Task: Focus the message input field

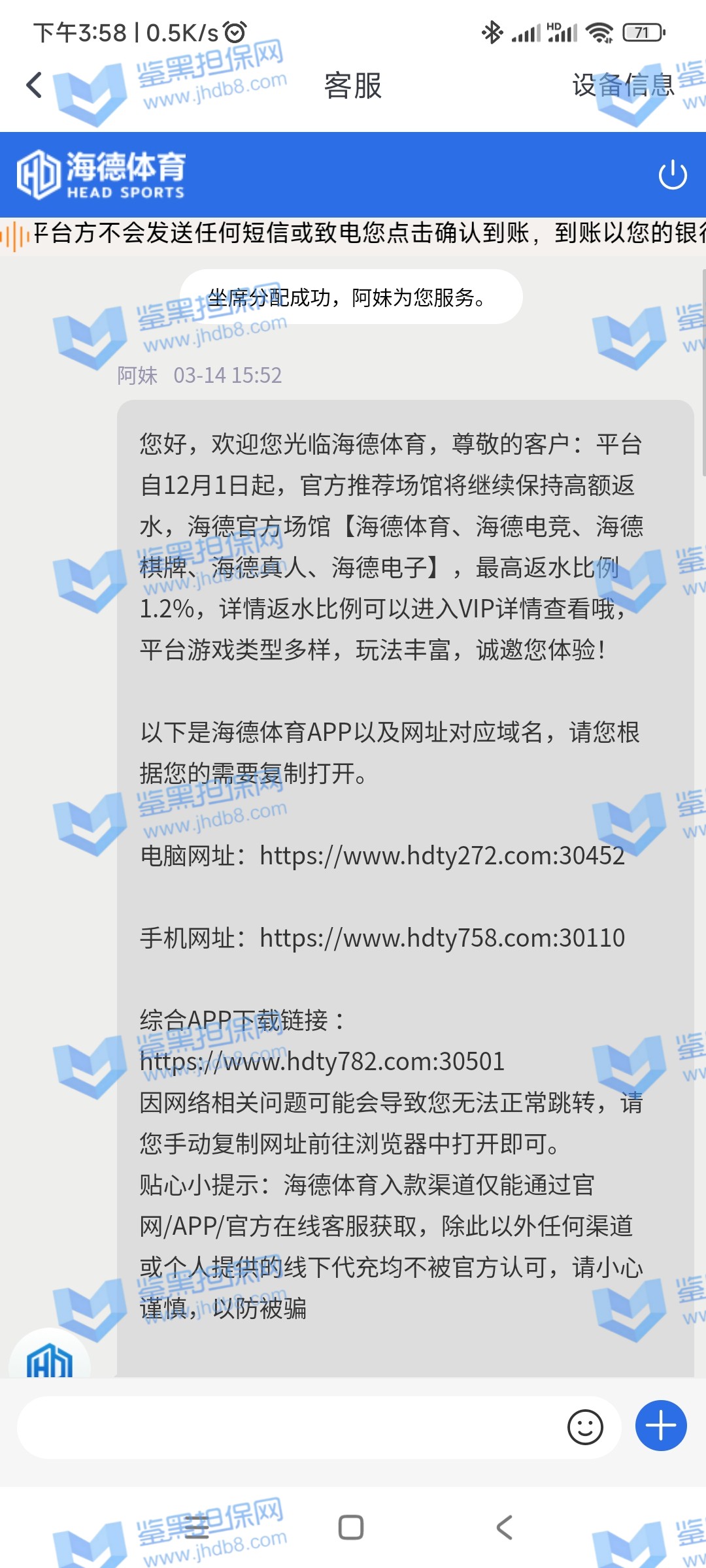Action: click(288, 1428)
